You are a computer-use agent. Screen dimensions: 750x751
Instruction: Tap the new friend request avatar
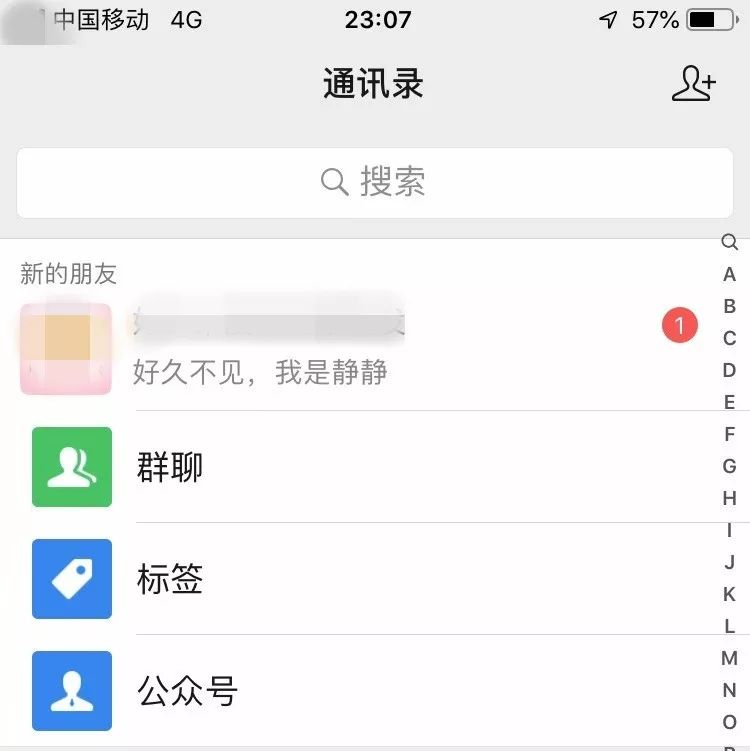coord(65,347)
